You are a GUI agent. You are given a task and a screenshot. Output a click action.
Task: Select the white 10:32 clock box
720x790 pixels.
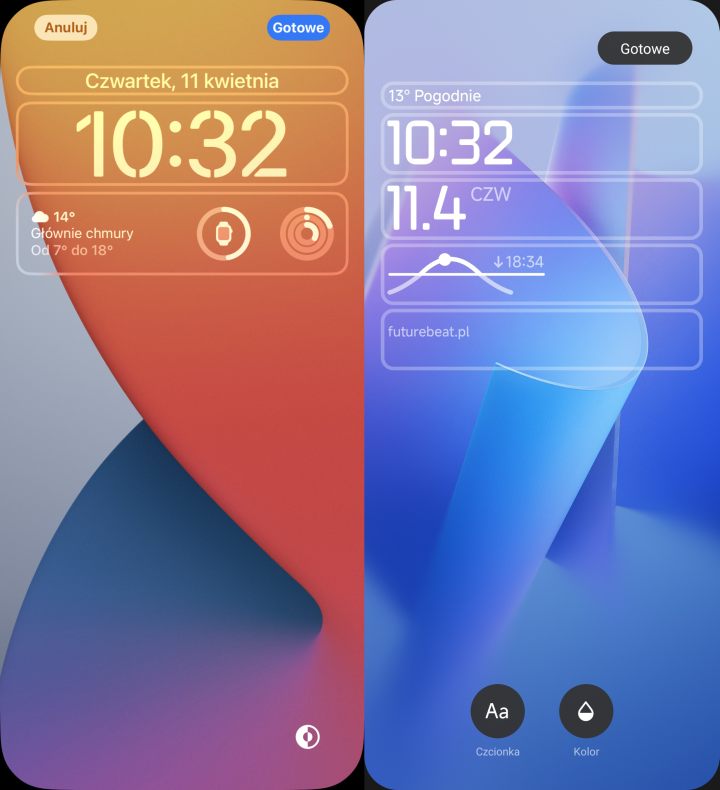[x=541, y=143]
